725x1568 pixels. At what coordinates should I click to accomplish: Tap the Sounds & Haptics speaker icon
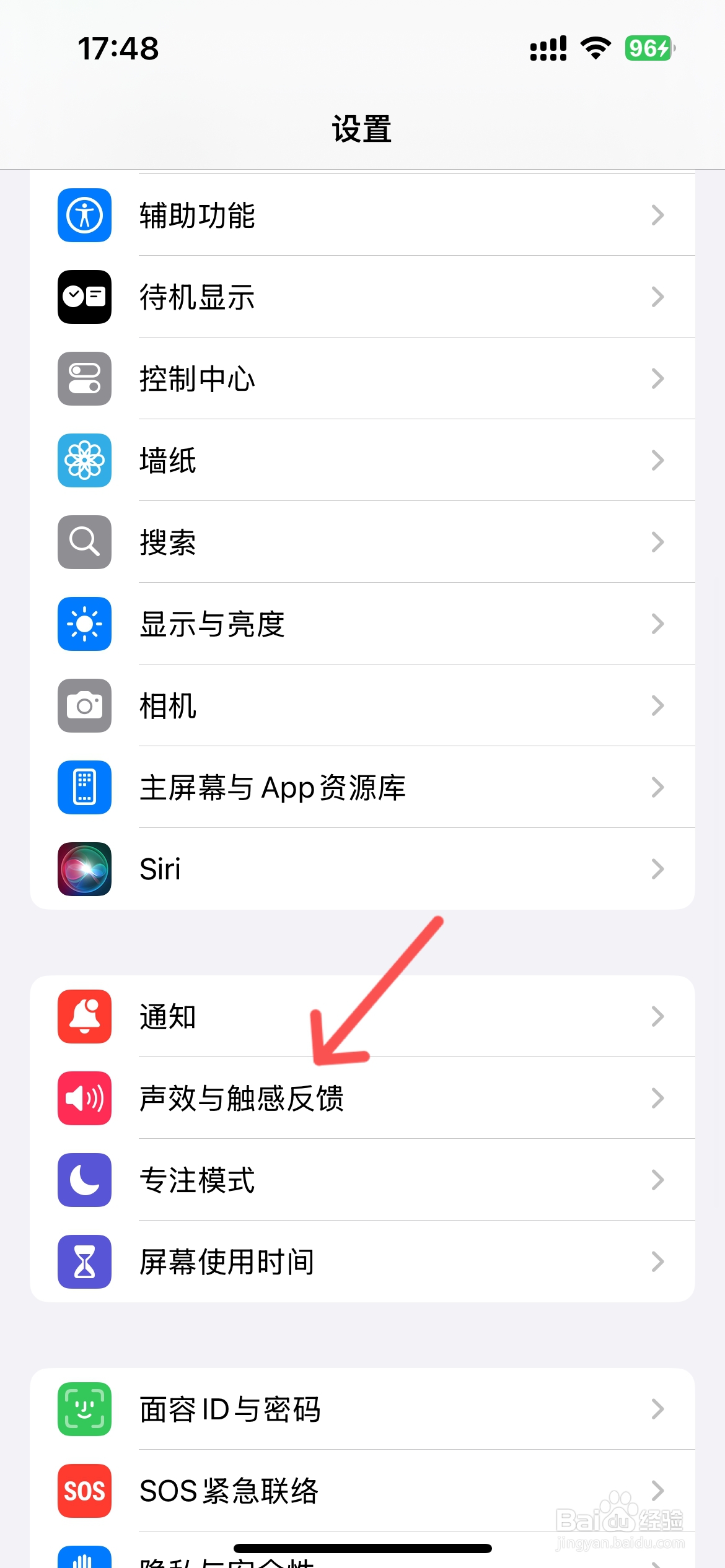[84, 1099]
